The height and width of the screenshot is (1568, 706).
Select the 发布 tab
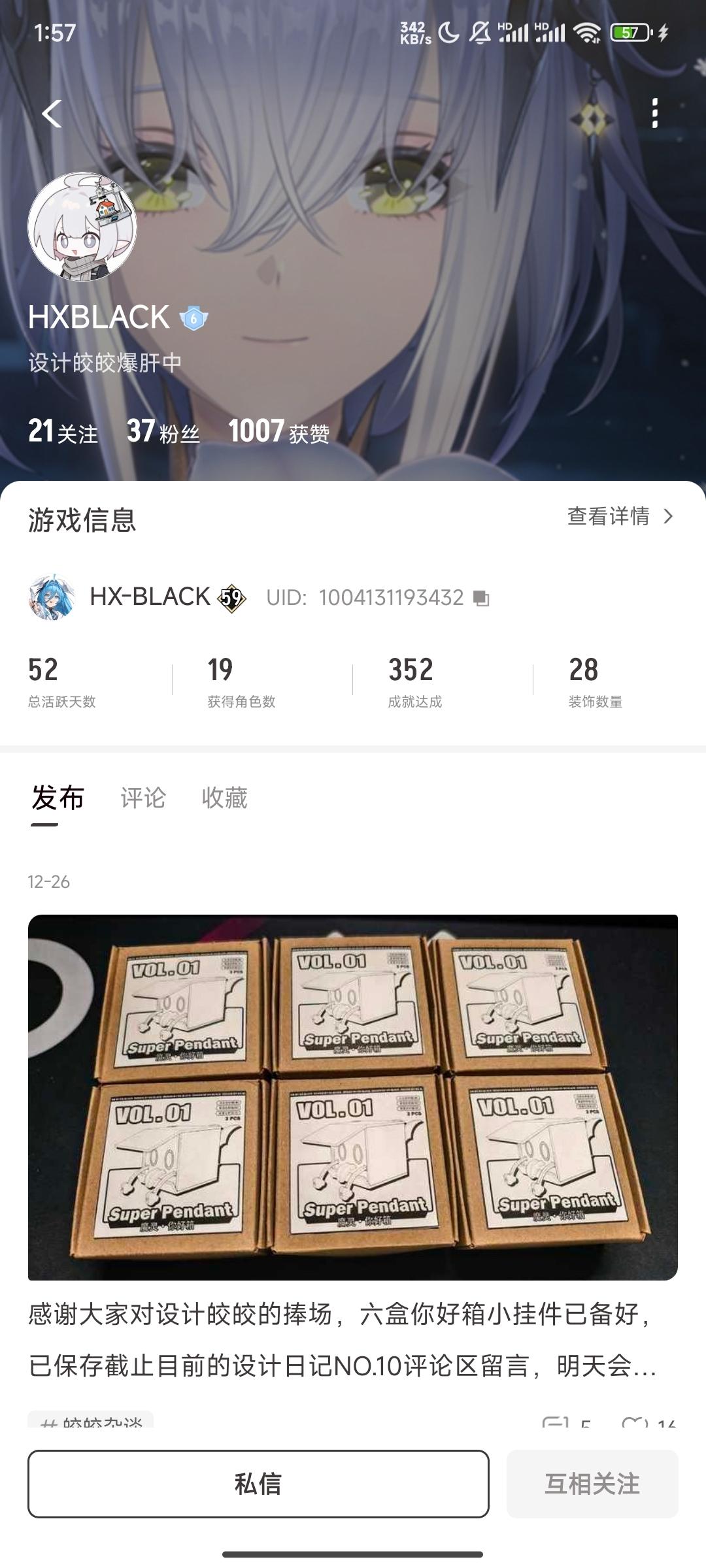(x=58, y=798)
